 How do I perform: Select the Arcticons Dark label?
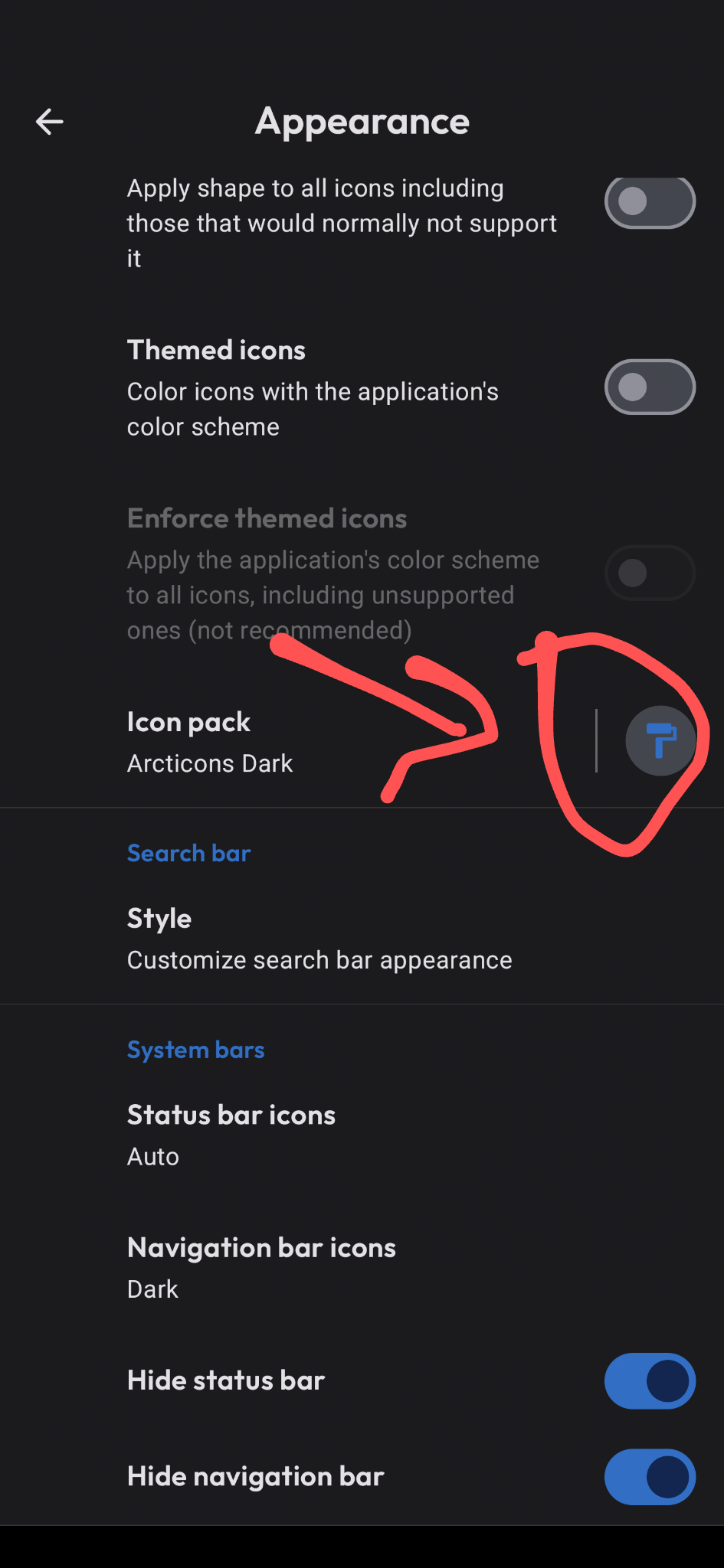(209, 763)
